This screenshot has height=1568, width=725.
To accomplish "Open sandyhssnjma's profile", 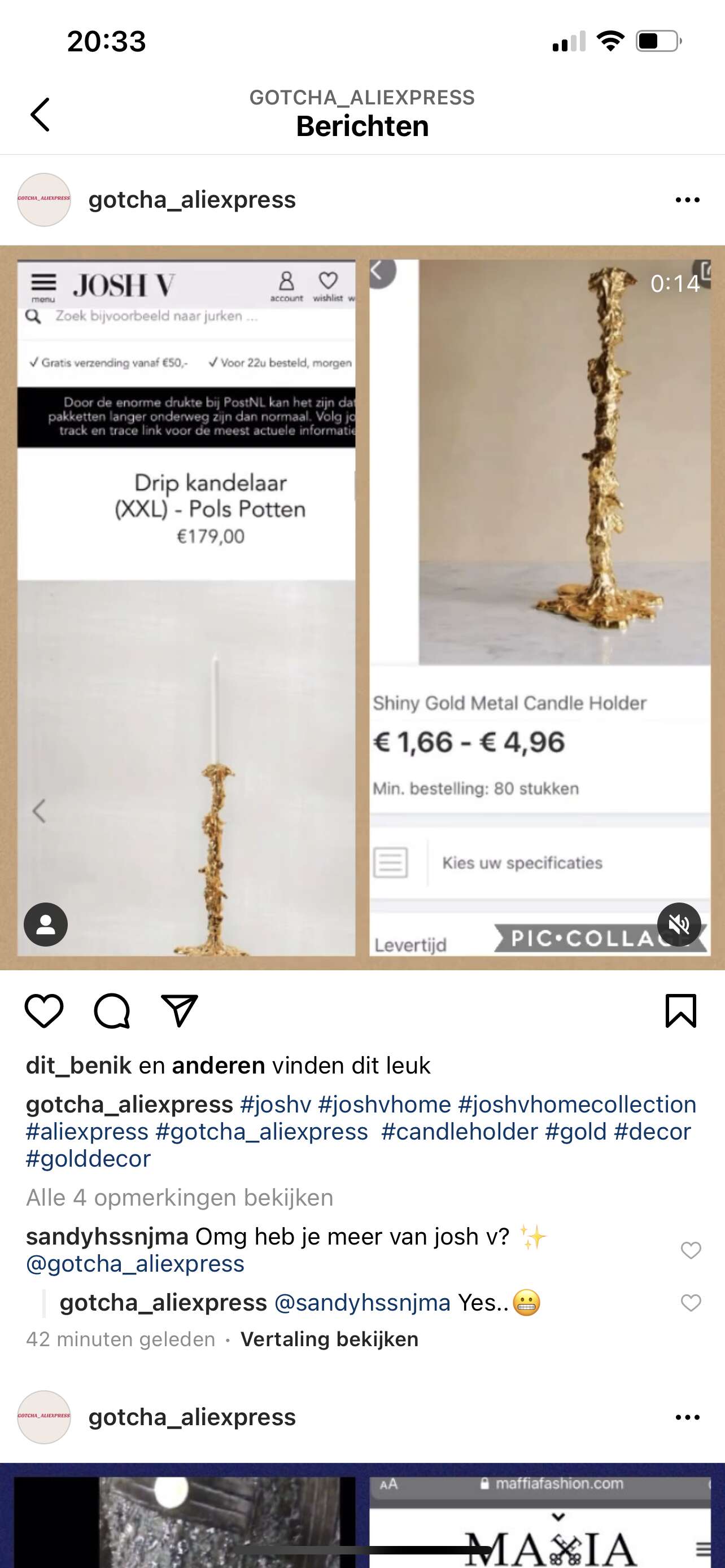I will pyautogui.click(x=107, y=1236).
